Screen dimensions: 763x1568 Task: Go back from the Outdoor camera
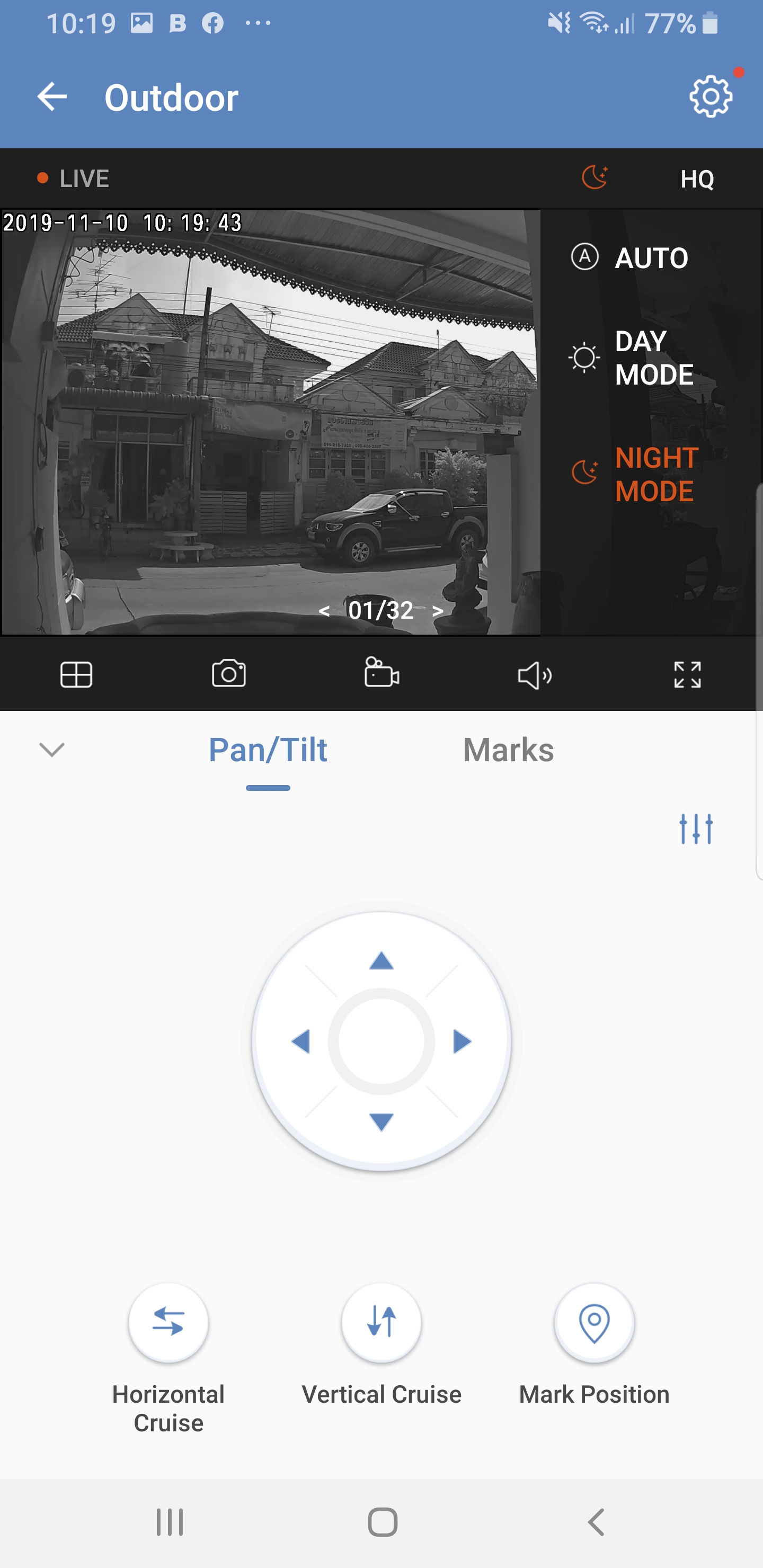(52, 97)
